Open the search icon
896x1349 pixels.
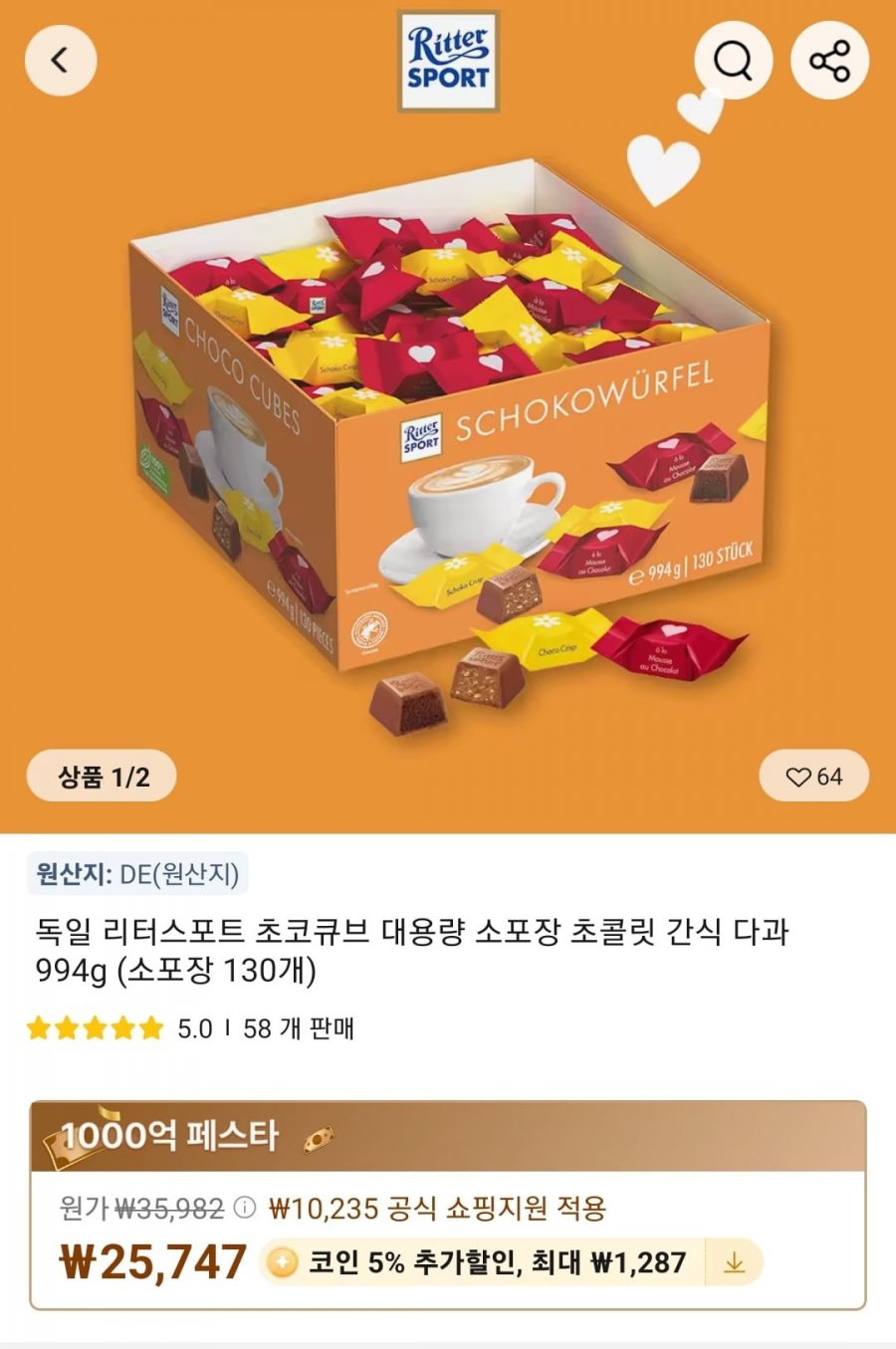coord(733,61)
